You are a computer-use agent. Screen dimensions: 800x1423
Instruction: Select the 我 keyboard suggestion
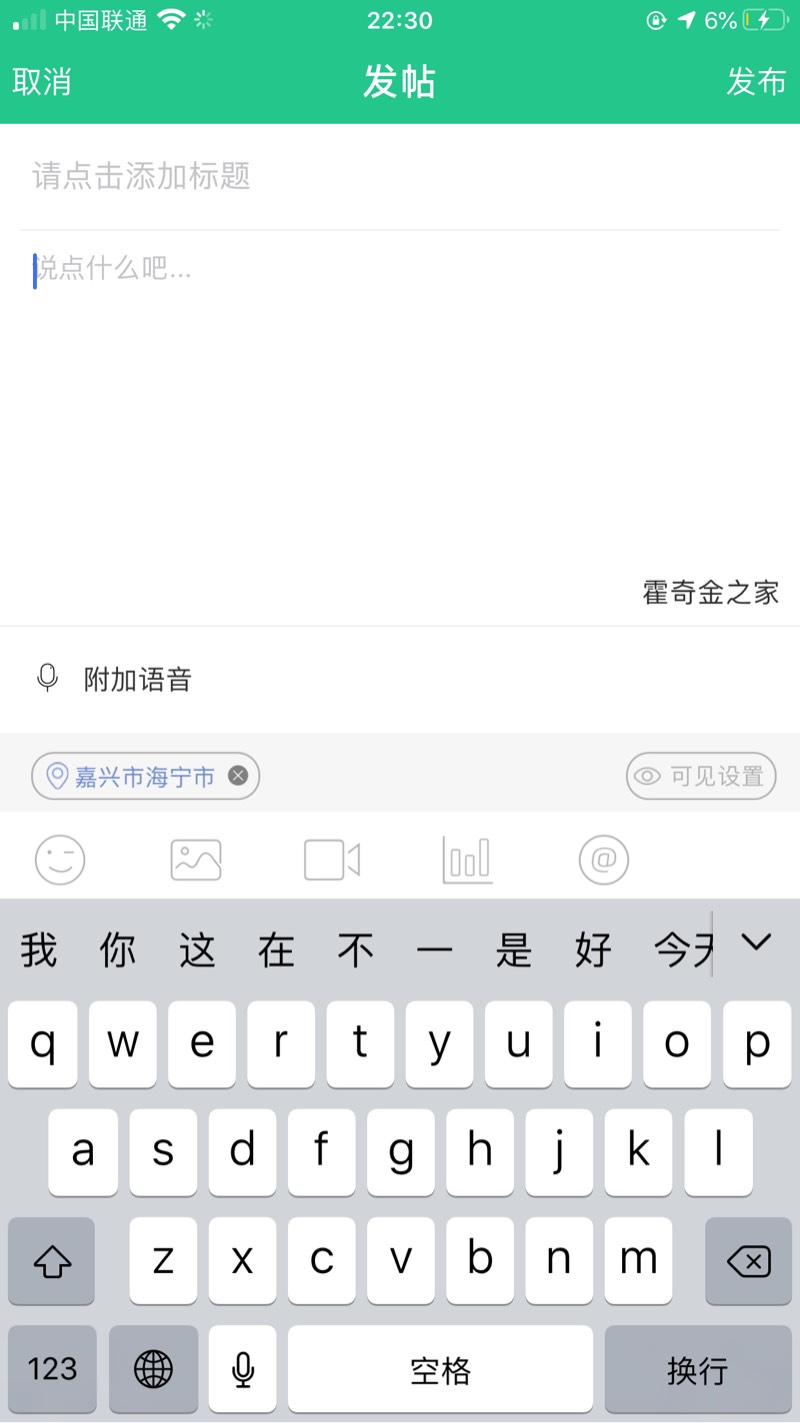coord(38,949)
